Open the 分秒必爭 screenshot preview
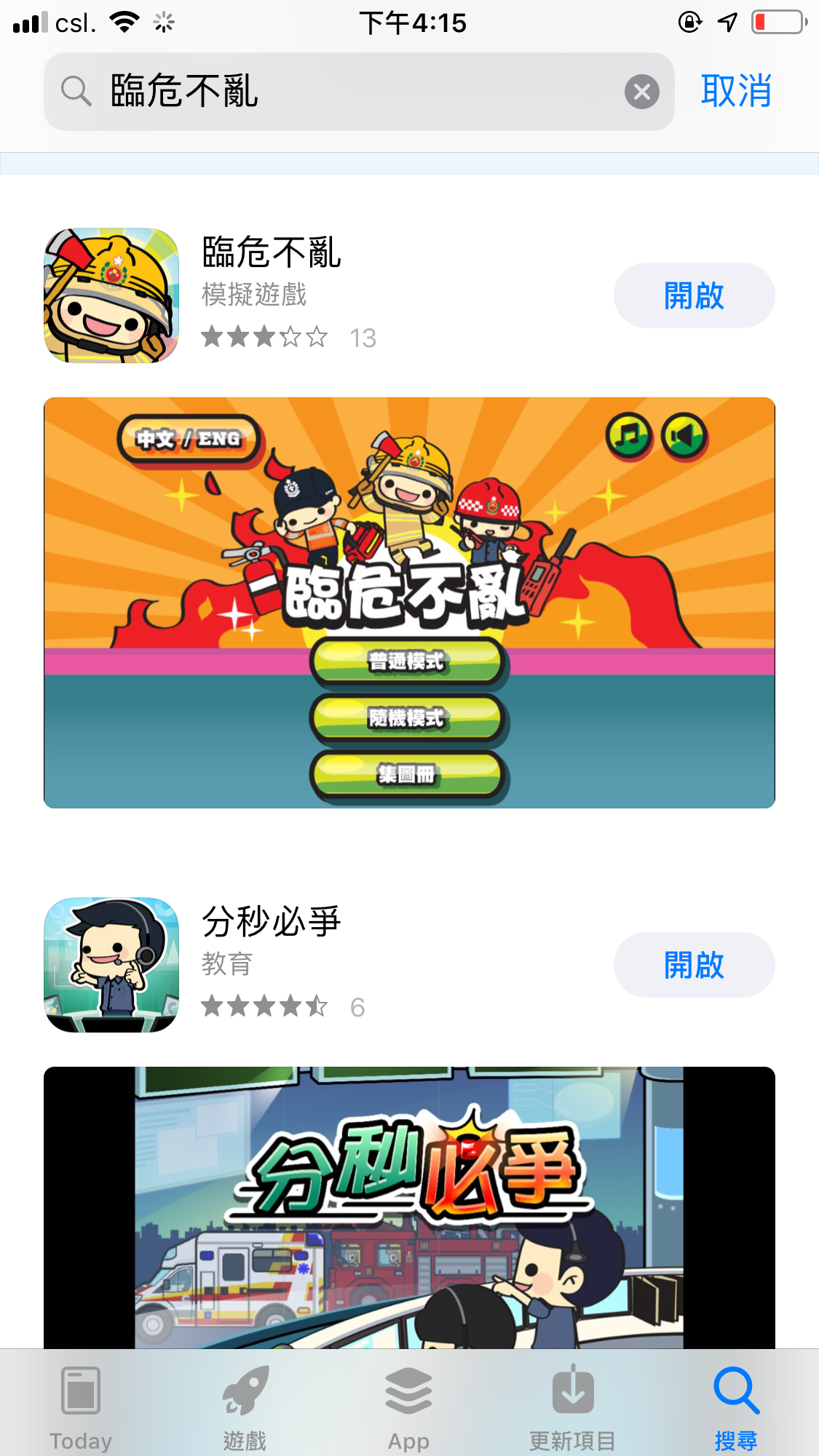This screenshot has height=1456, width=819. [x=409, y=1208]
